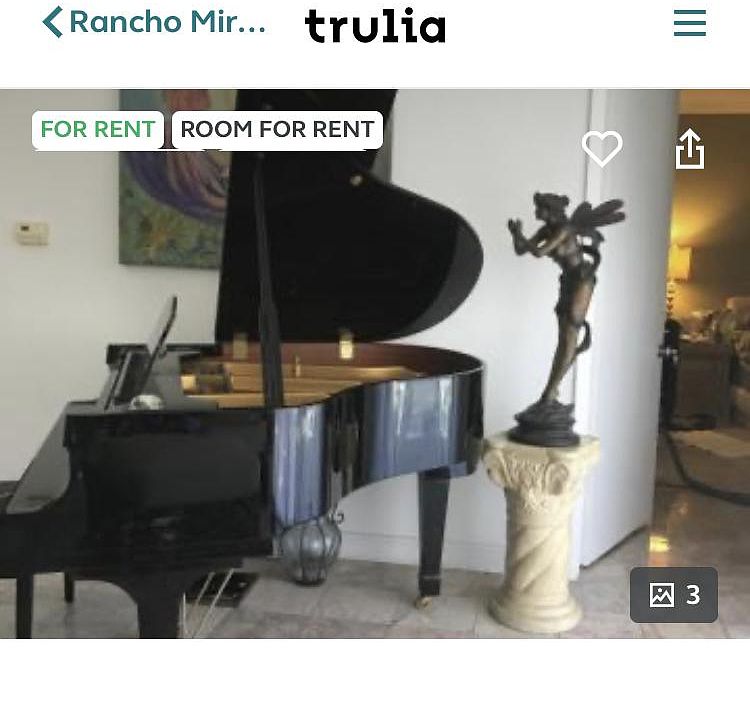Tap the Trulia logo to go home
Viewport: 750px width, 720px height.
375,26
